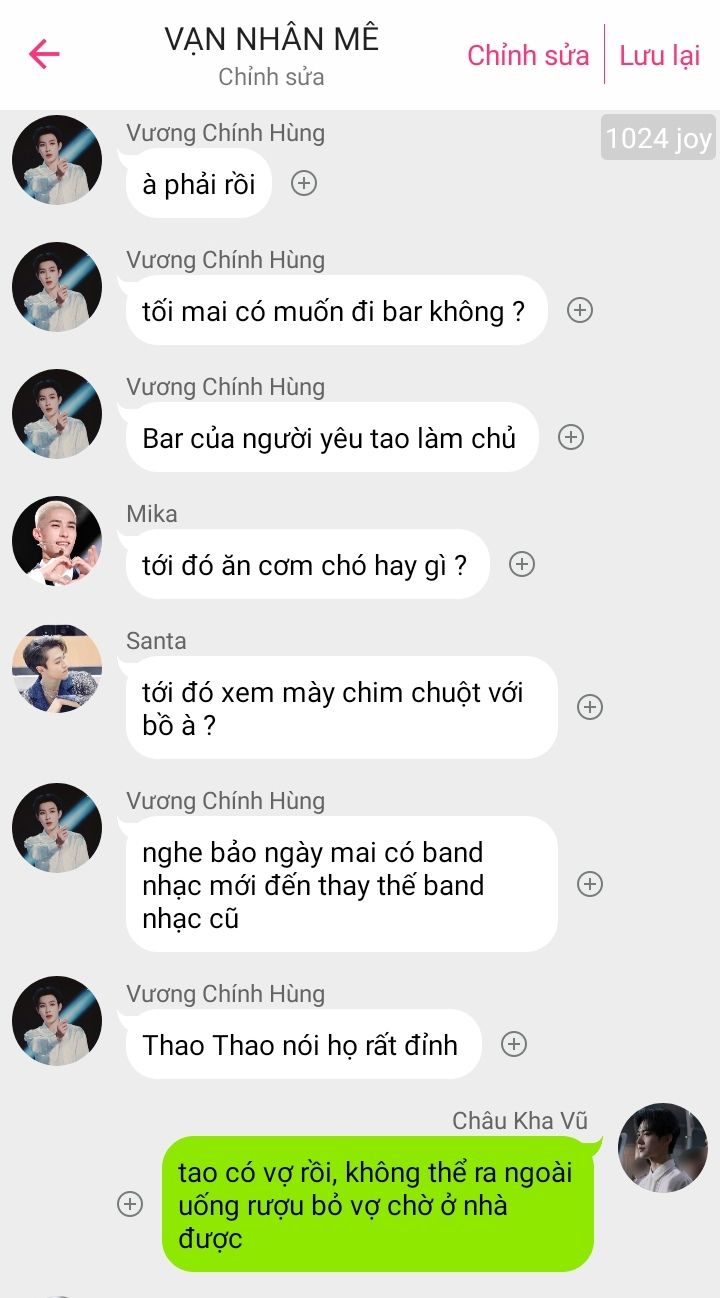Tap the Chỉnh sửa button
The width and height of the screenshot is (720, 1298).
pos(528,55)
